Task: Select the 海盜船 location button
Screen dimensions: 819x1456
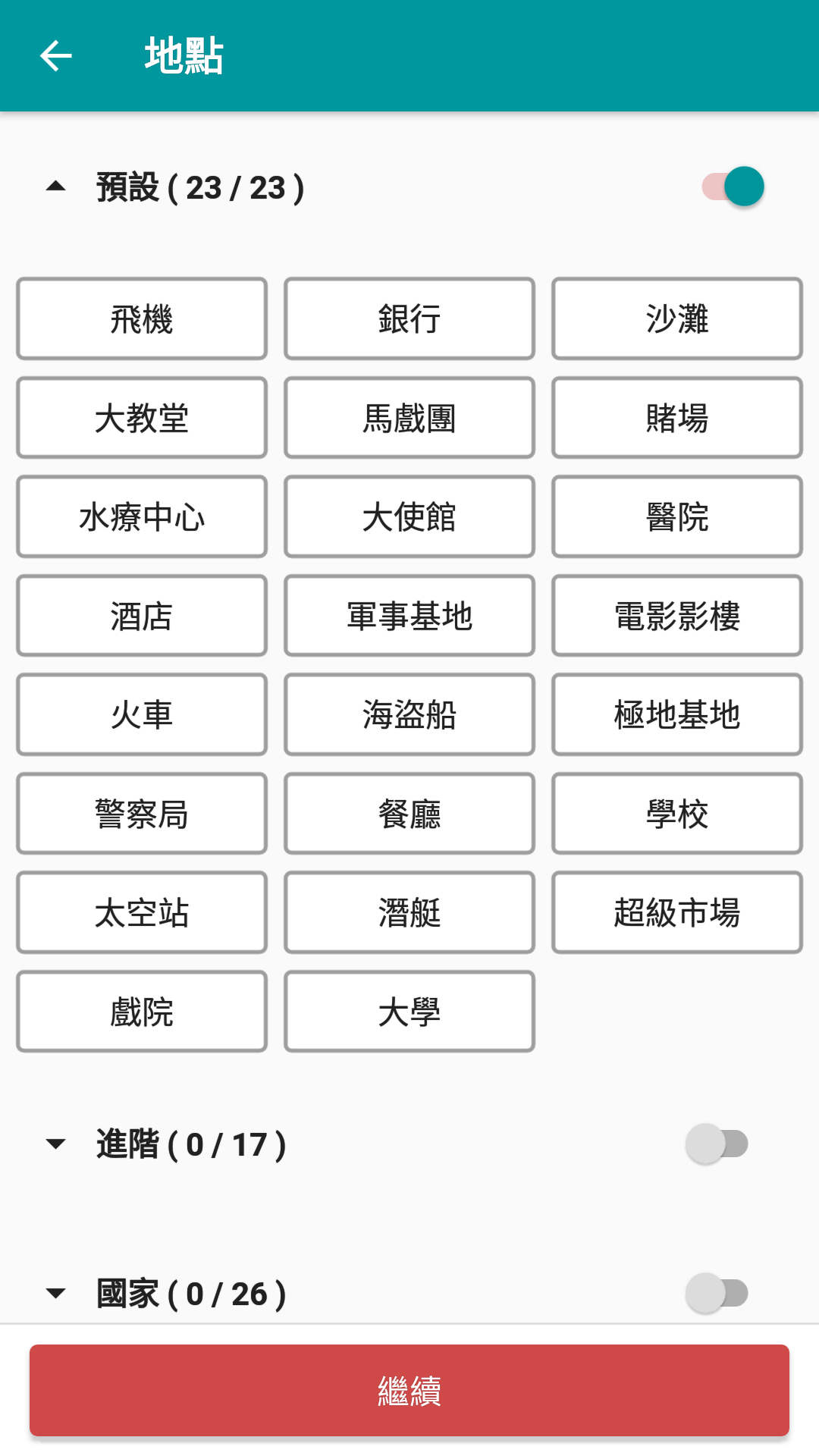Action: point(409,714)
